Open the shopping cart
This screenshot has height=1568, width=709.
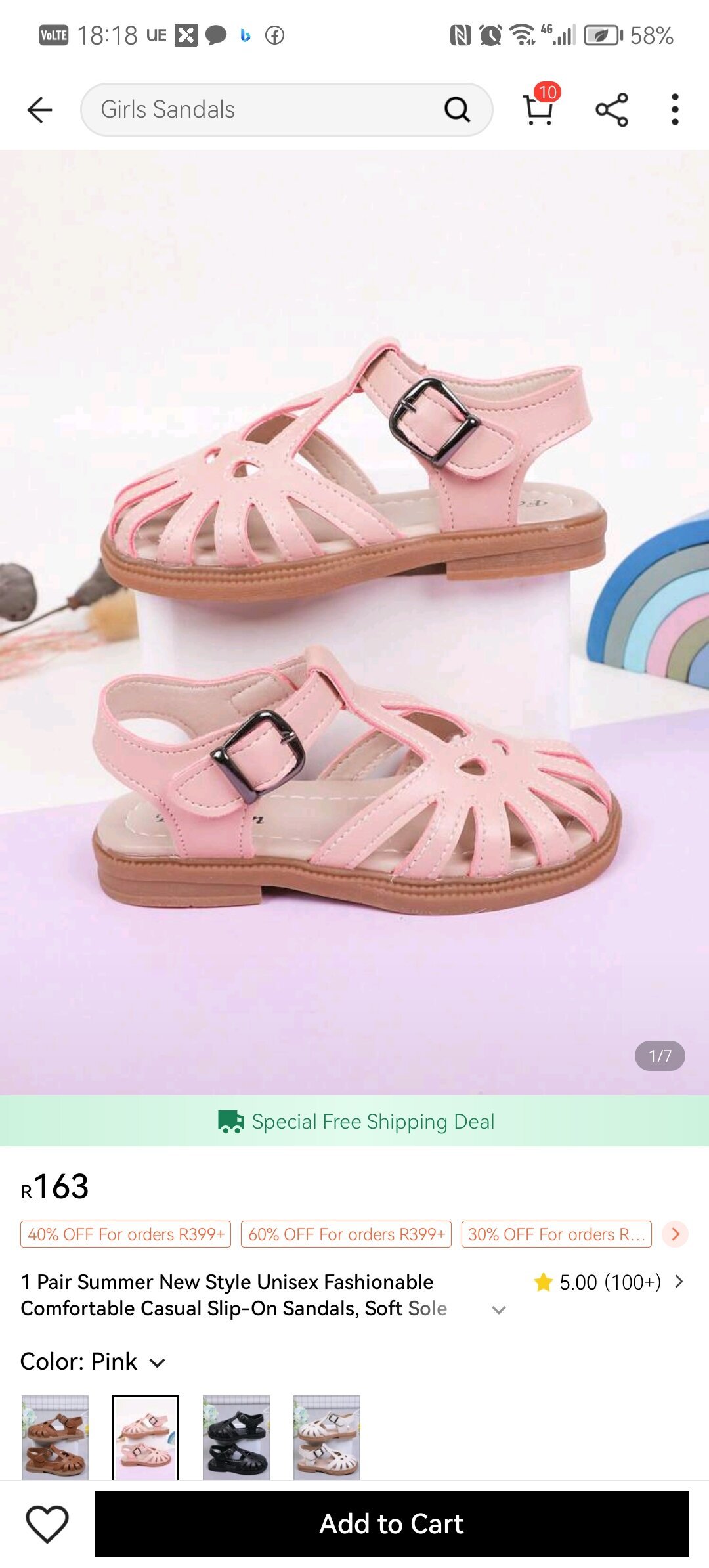coord(539,108)
